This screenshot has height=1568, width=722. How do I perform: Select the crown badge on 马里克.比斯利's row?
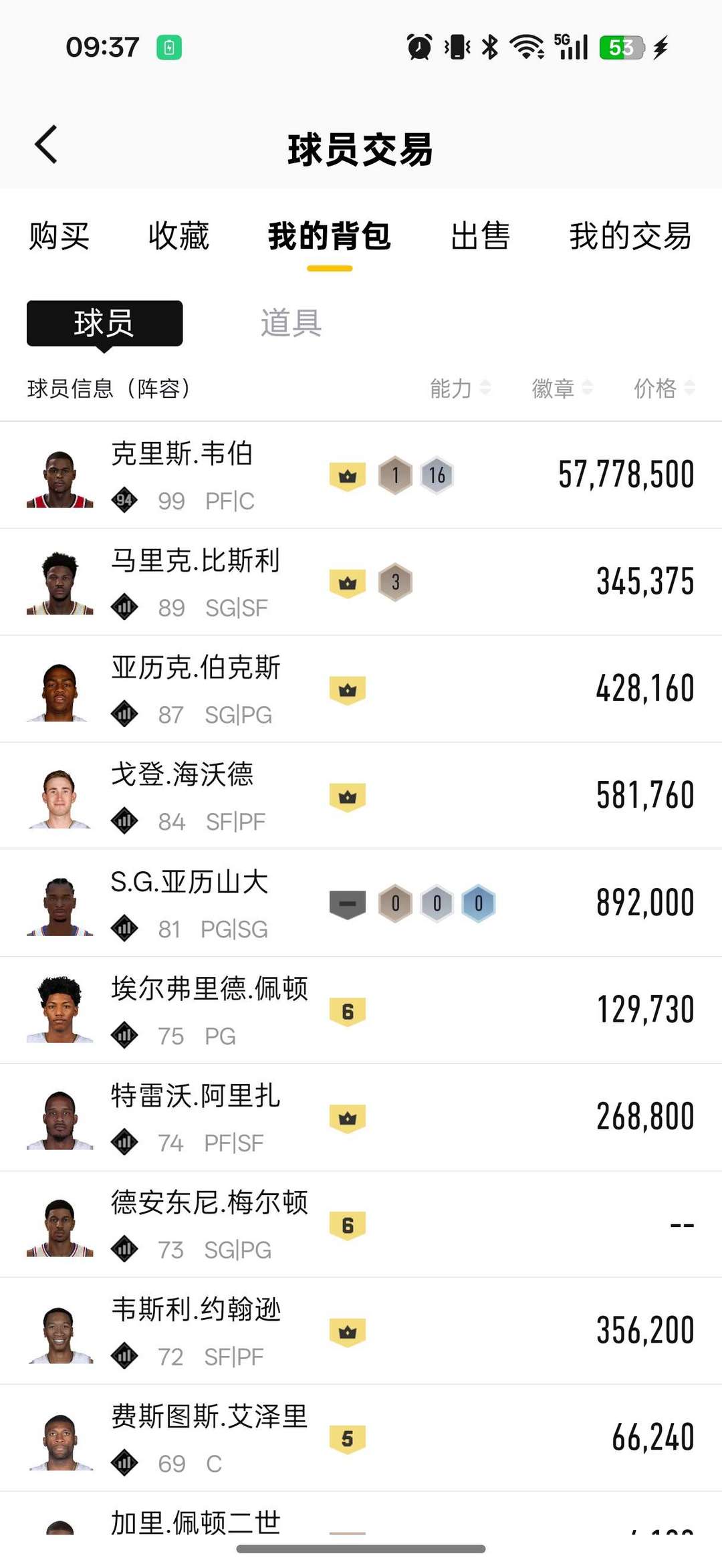pyautogui.click(x=347, y=582)
